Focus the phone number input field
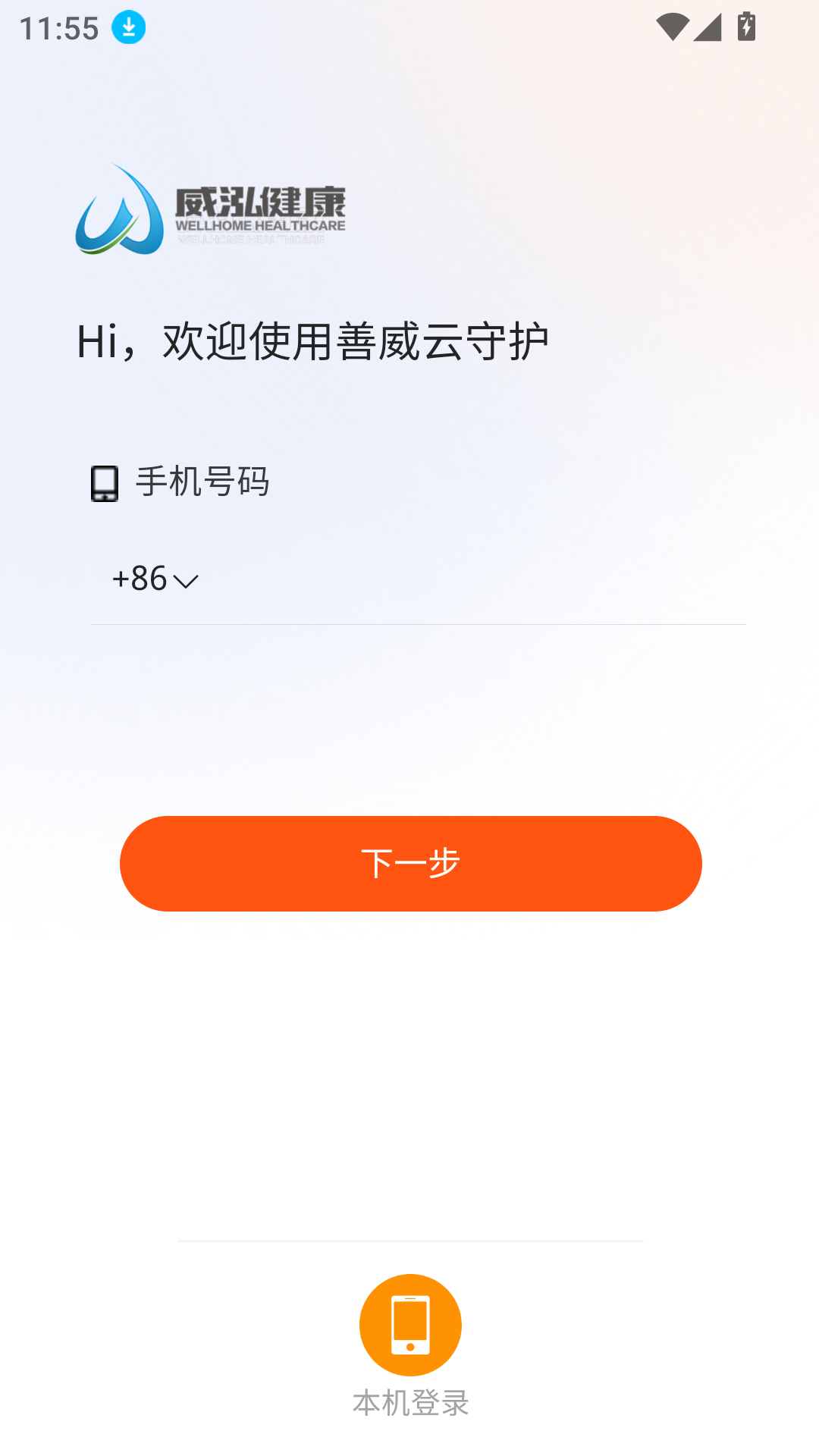Screen dimensions: 819x1456 (x=470, y=579)
